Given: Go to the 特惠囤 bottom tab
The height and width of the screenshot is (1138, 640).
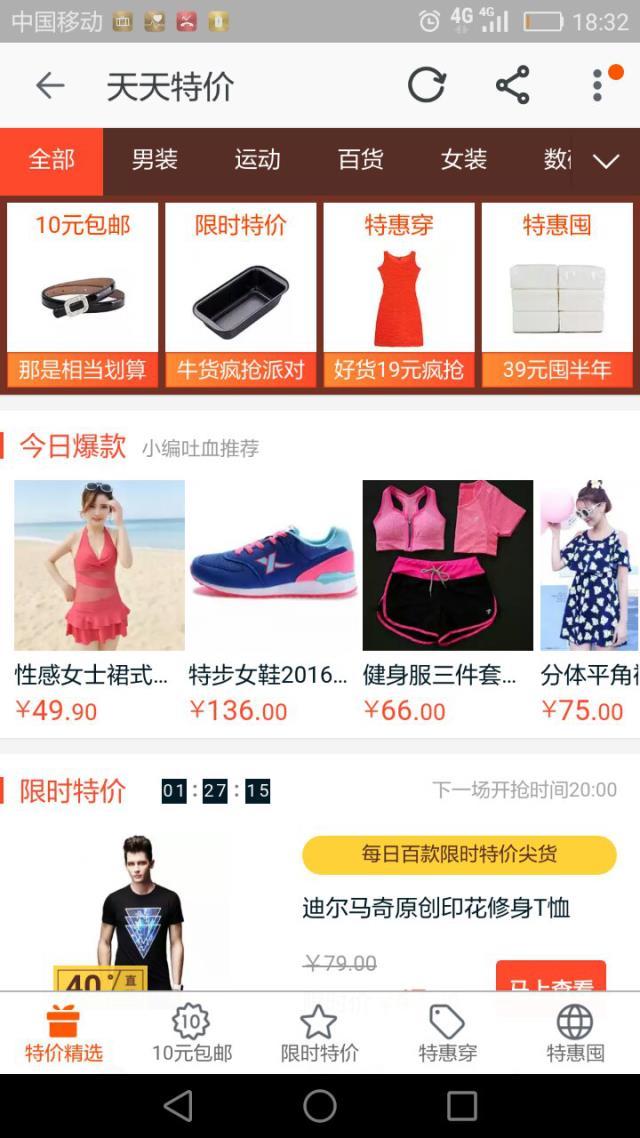Looking at the screenshot, I should coord(575,1032).
